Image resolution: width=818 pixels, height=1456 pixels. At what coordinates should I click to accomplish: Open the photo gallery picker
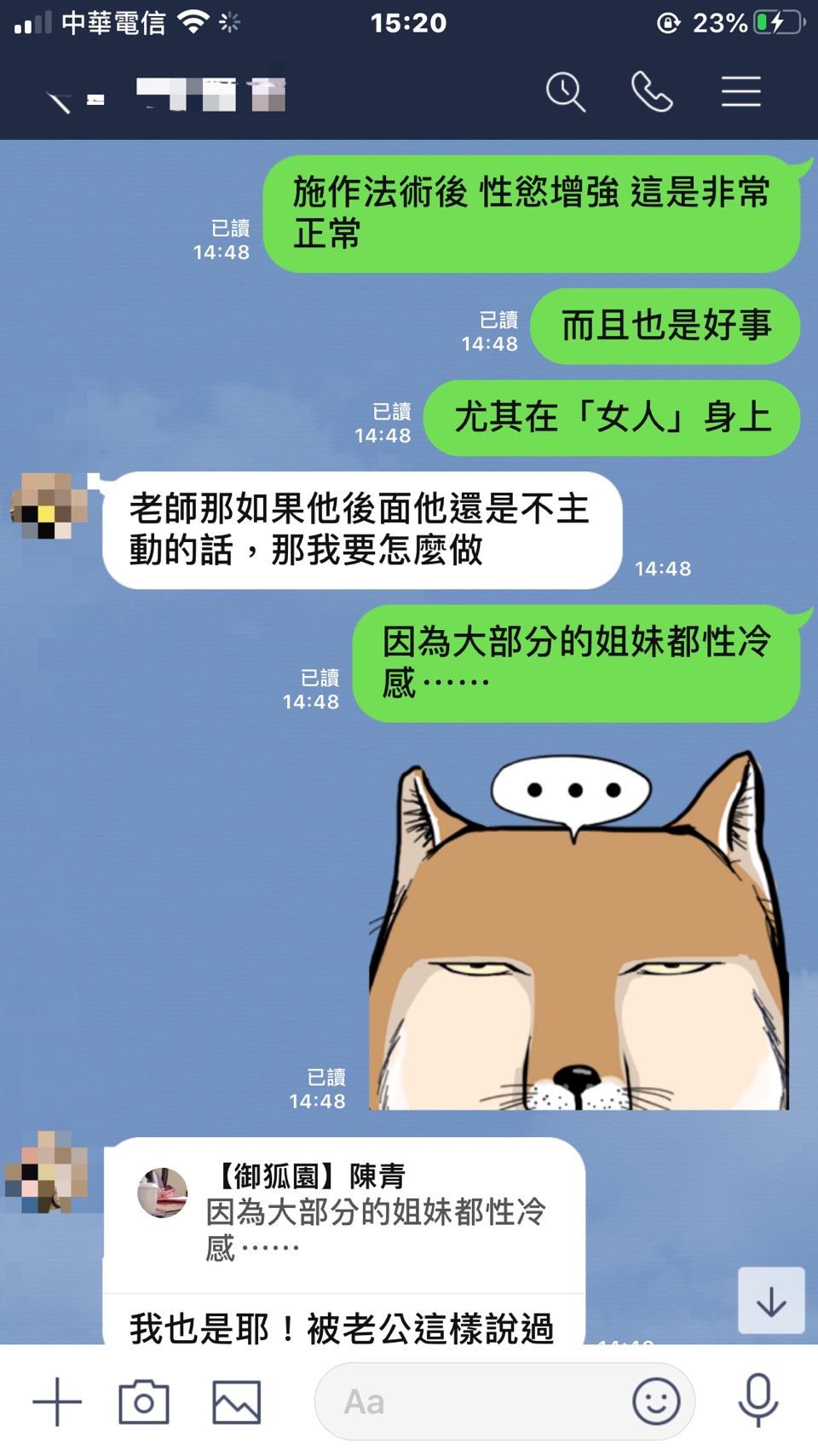pos(236,1401)
